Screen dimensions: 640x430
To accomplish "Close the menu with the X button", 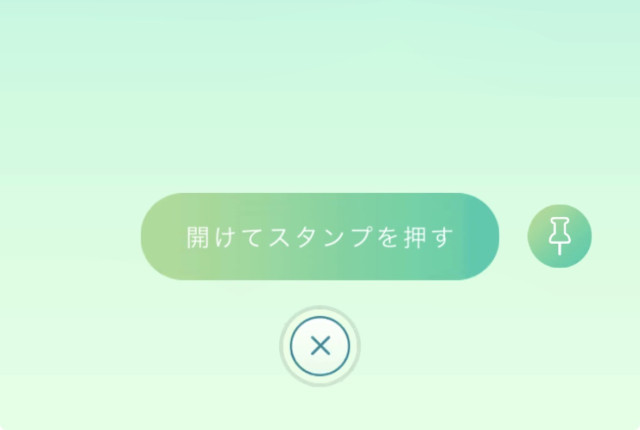I will tap(320, 347).
